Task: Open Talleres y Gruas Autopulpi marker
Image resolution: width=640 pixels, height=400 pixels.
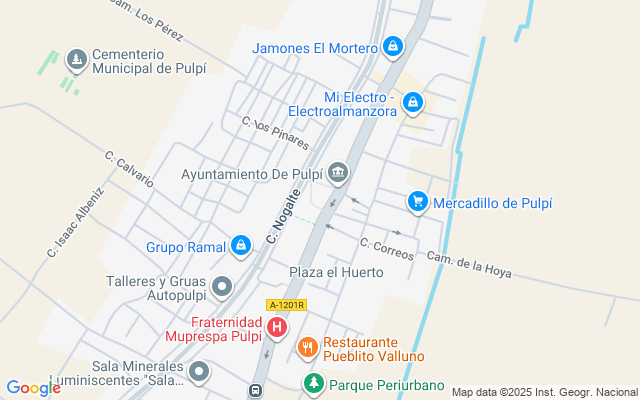Action: 222,288
